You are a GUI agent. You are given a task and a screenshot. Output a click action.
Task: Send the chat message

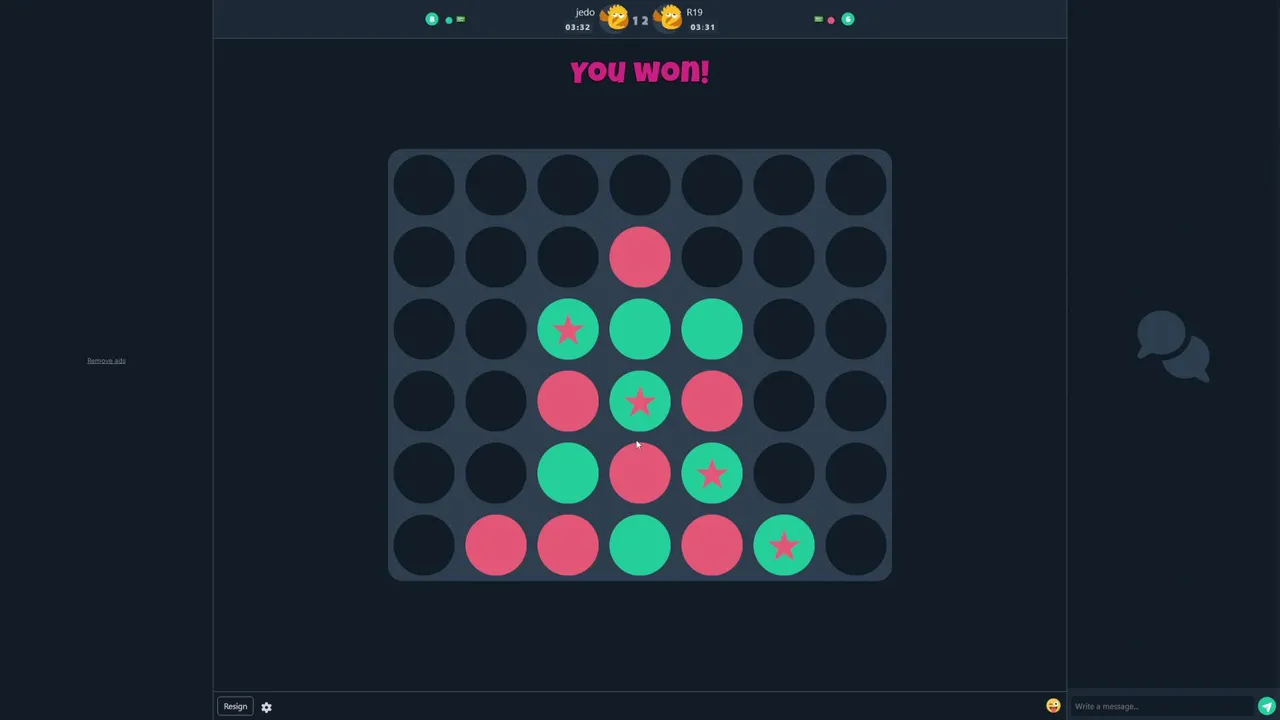pyautogui.click(x=1266, y=706)
